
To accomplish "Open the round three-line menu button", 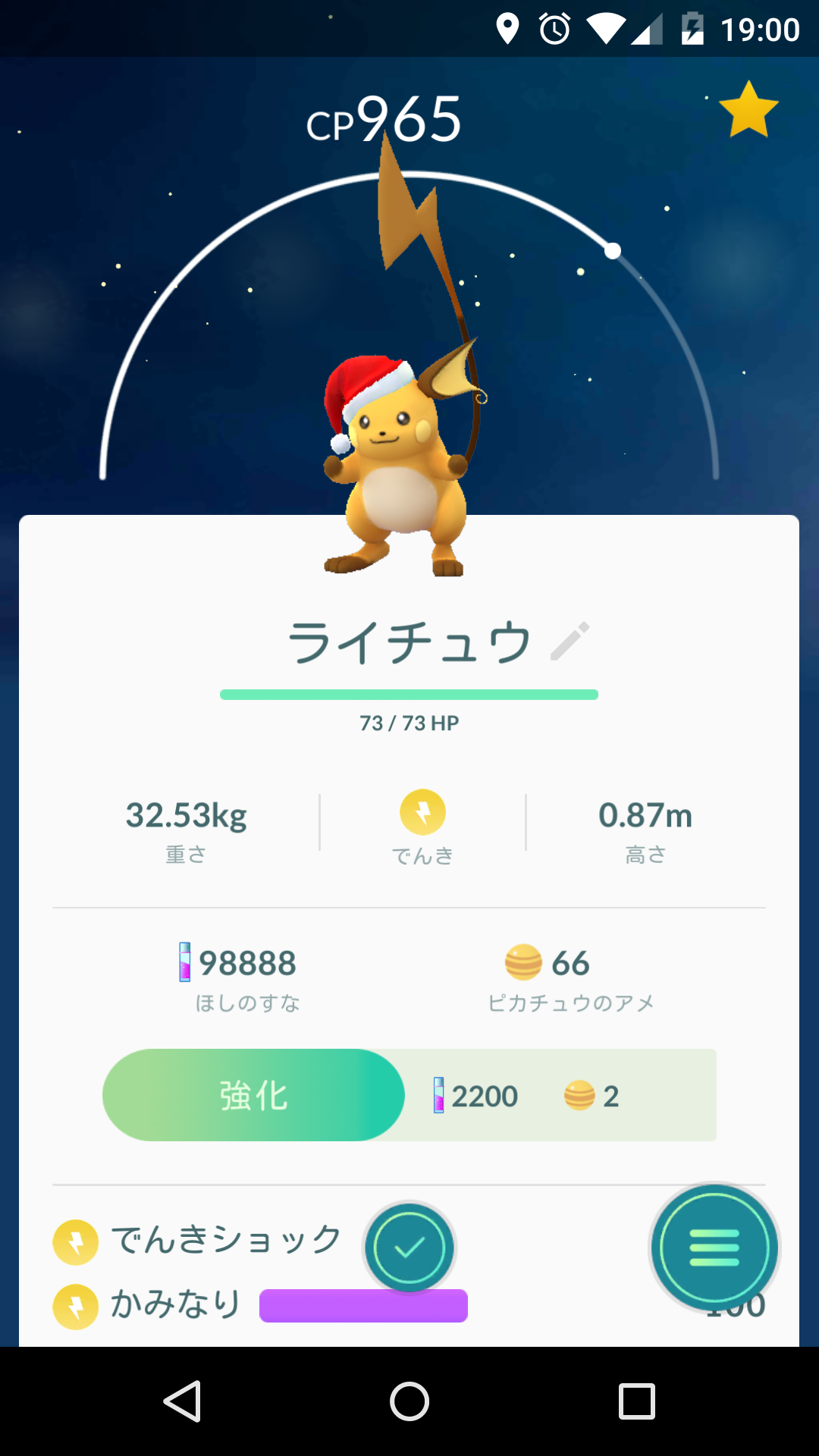I will tap(714, 1247).
